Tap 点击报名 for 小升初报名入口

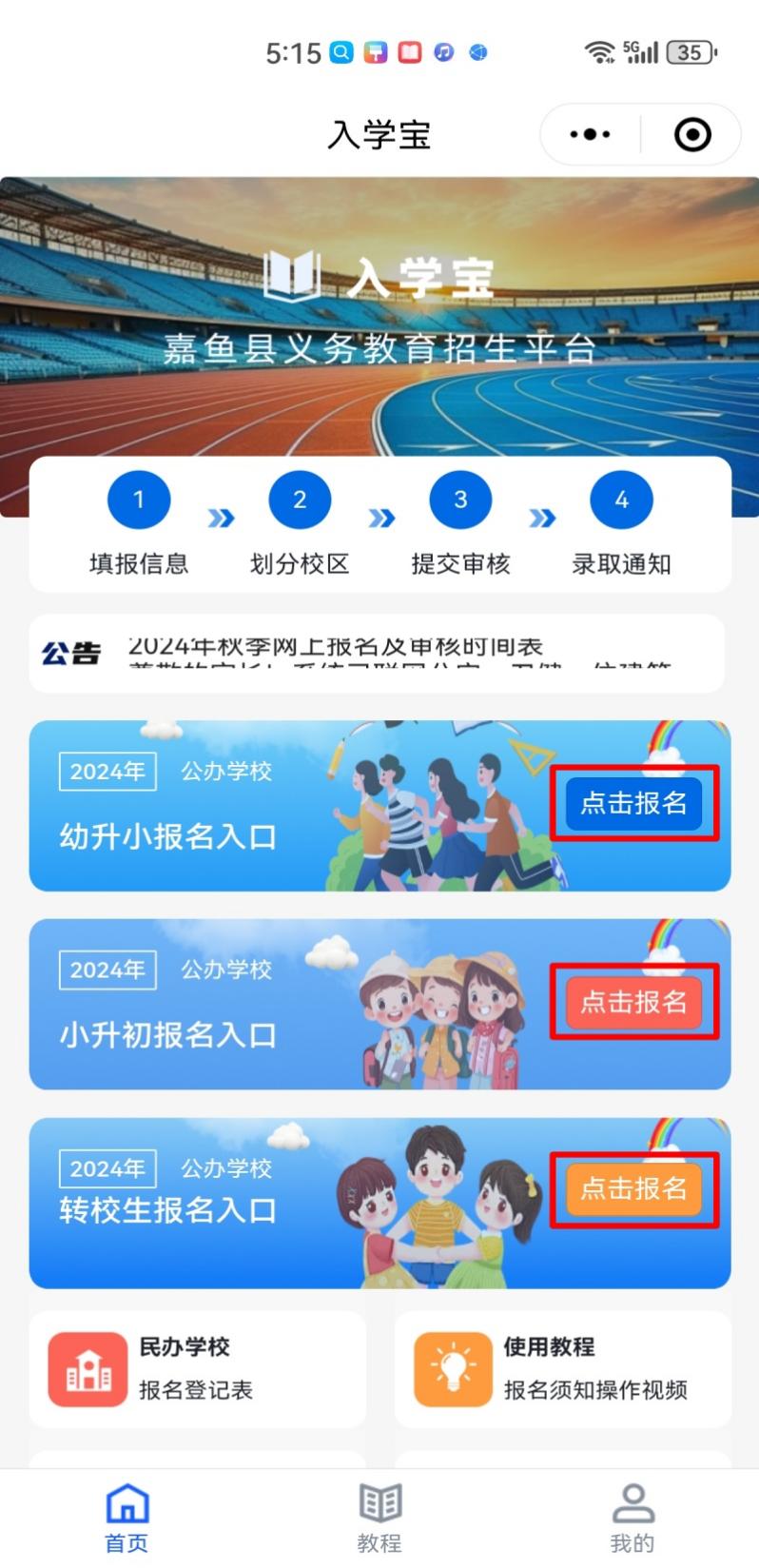633,1002
